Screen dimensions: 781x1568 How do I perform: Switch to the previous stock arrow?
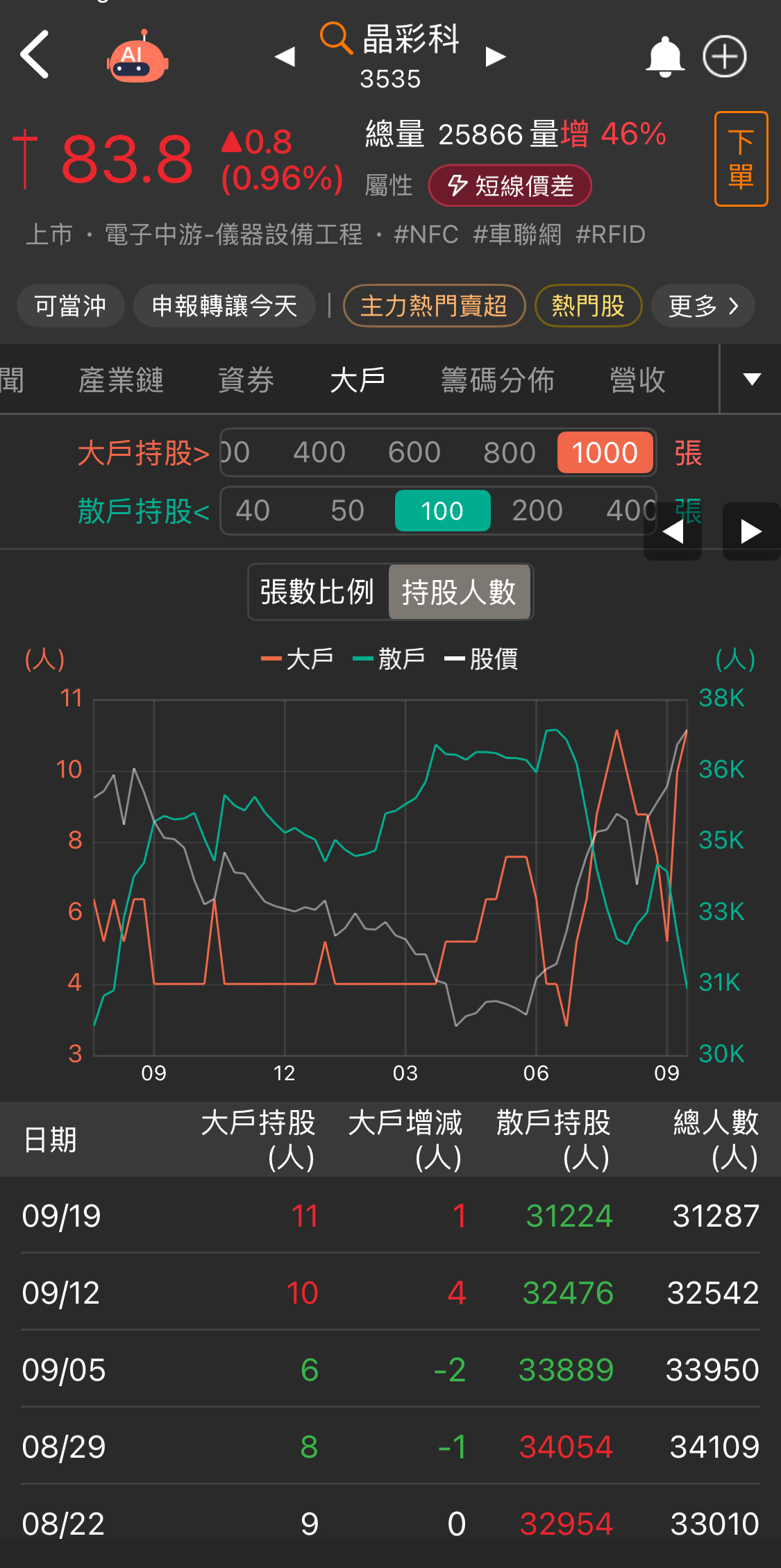(x=285, y=57)
